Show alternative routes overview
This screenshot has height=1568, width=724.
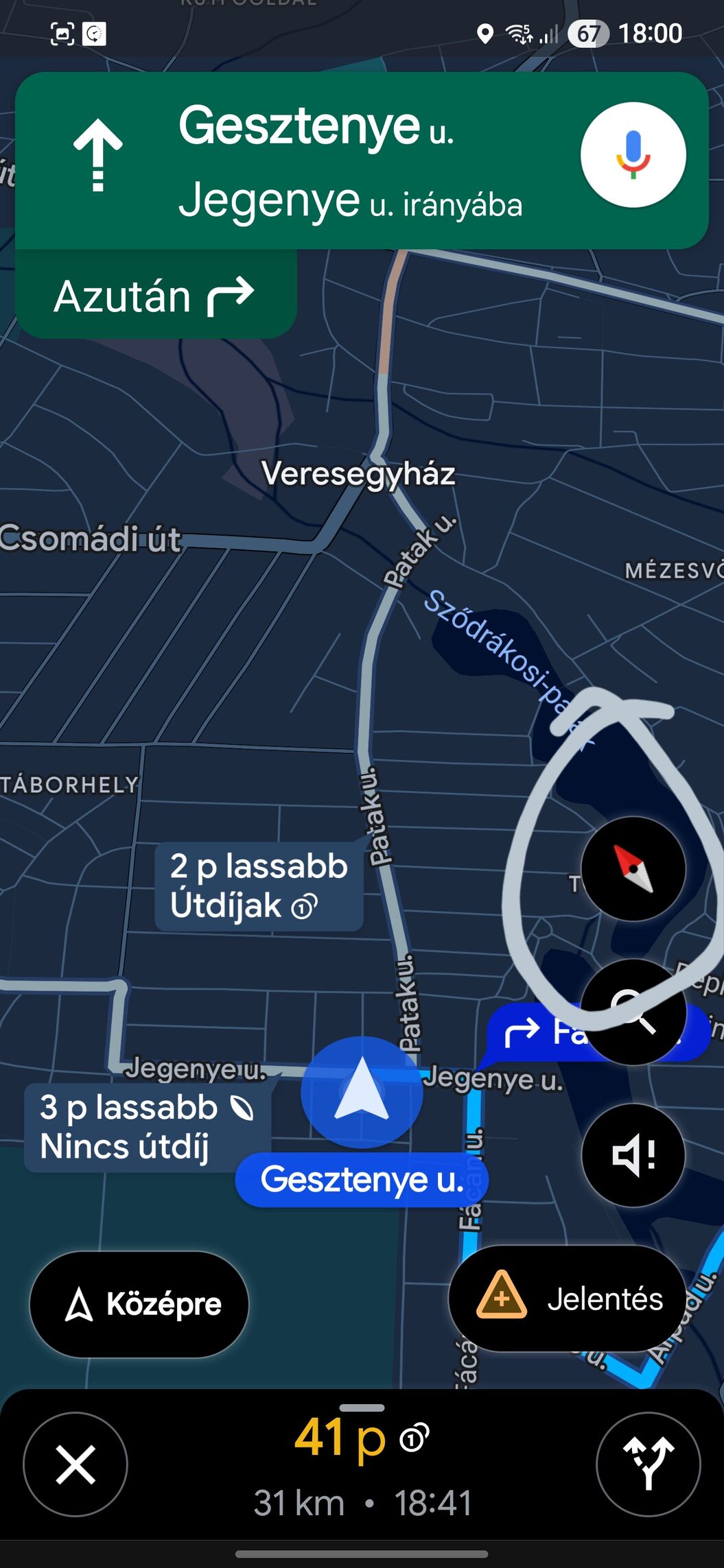click(x=648, y=1464)
